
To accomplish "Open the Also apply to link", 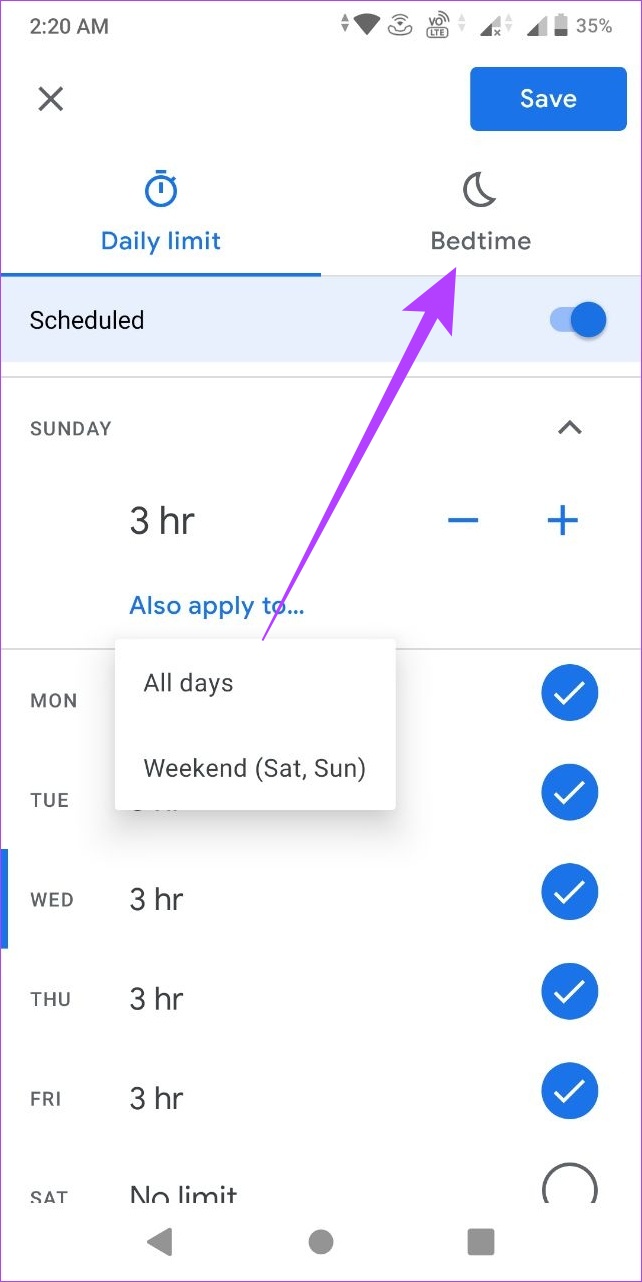I will click(217, 606).
